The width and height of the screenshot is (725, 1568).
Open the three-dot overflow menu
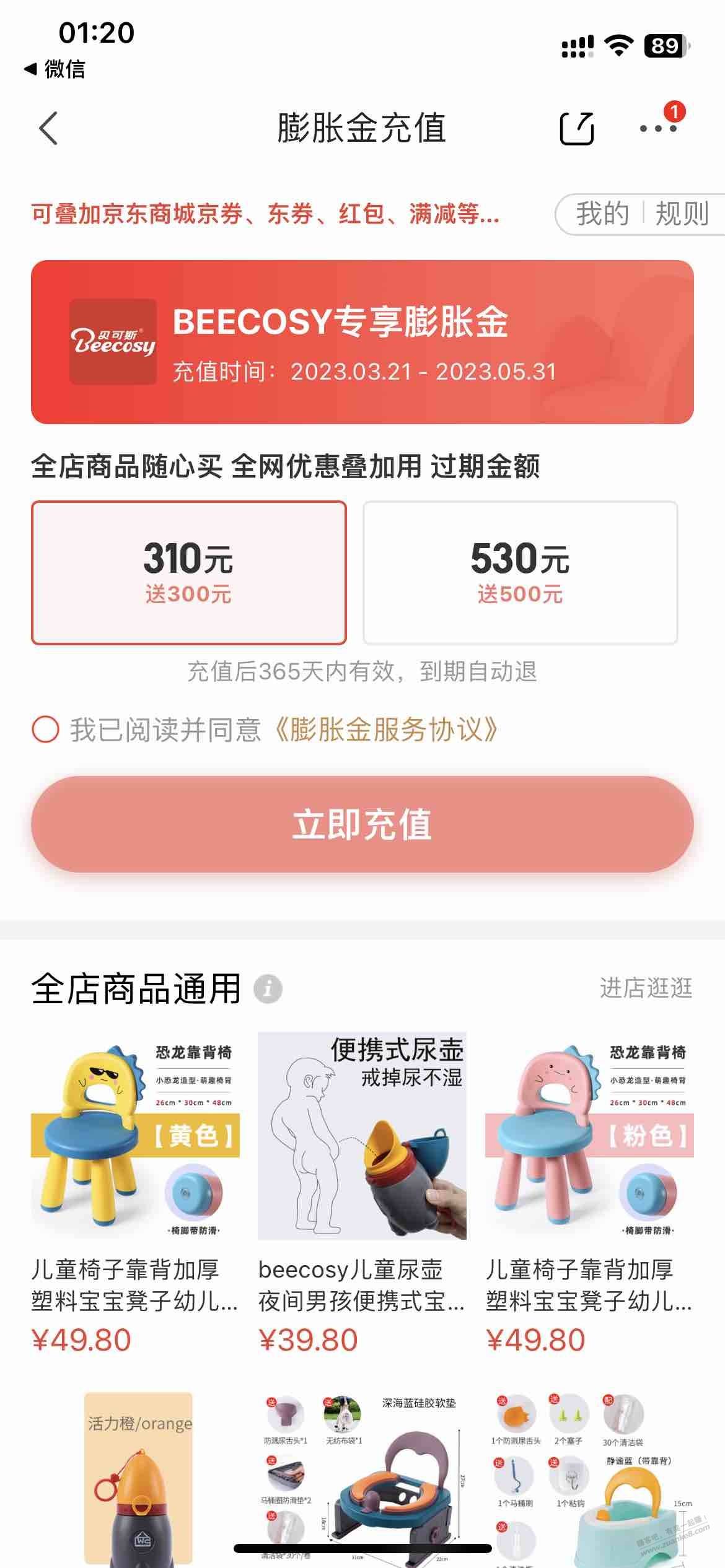tap(658, 128)
